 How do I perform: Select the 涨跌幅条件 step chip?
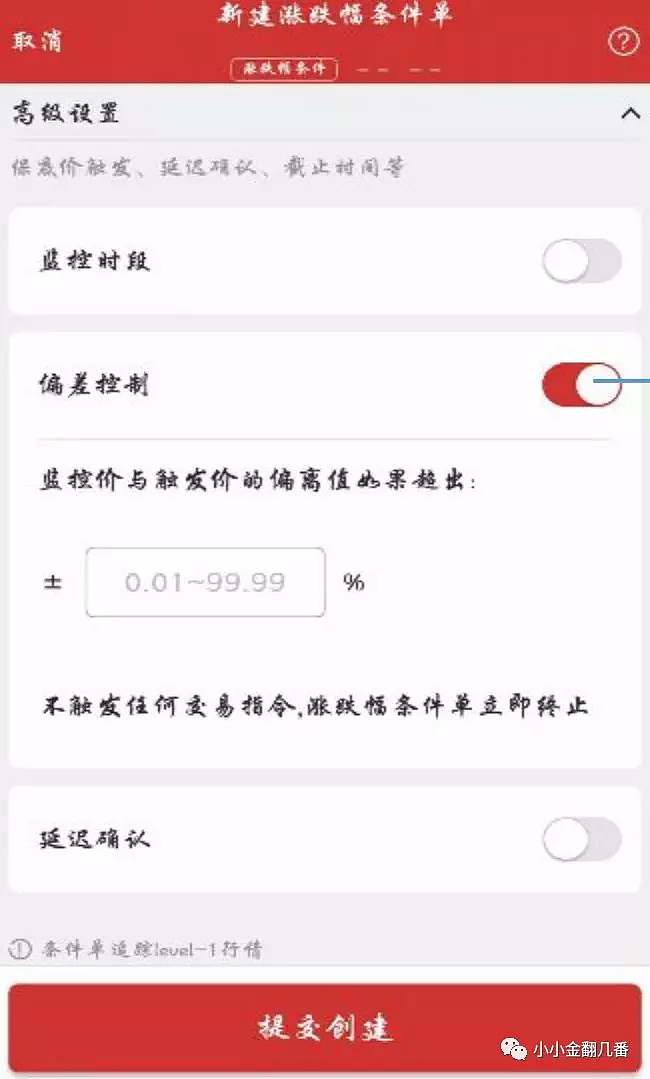click(284, 69)
